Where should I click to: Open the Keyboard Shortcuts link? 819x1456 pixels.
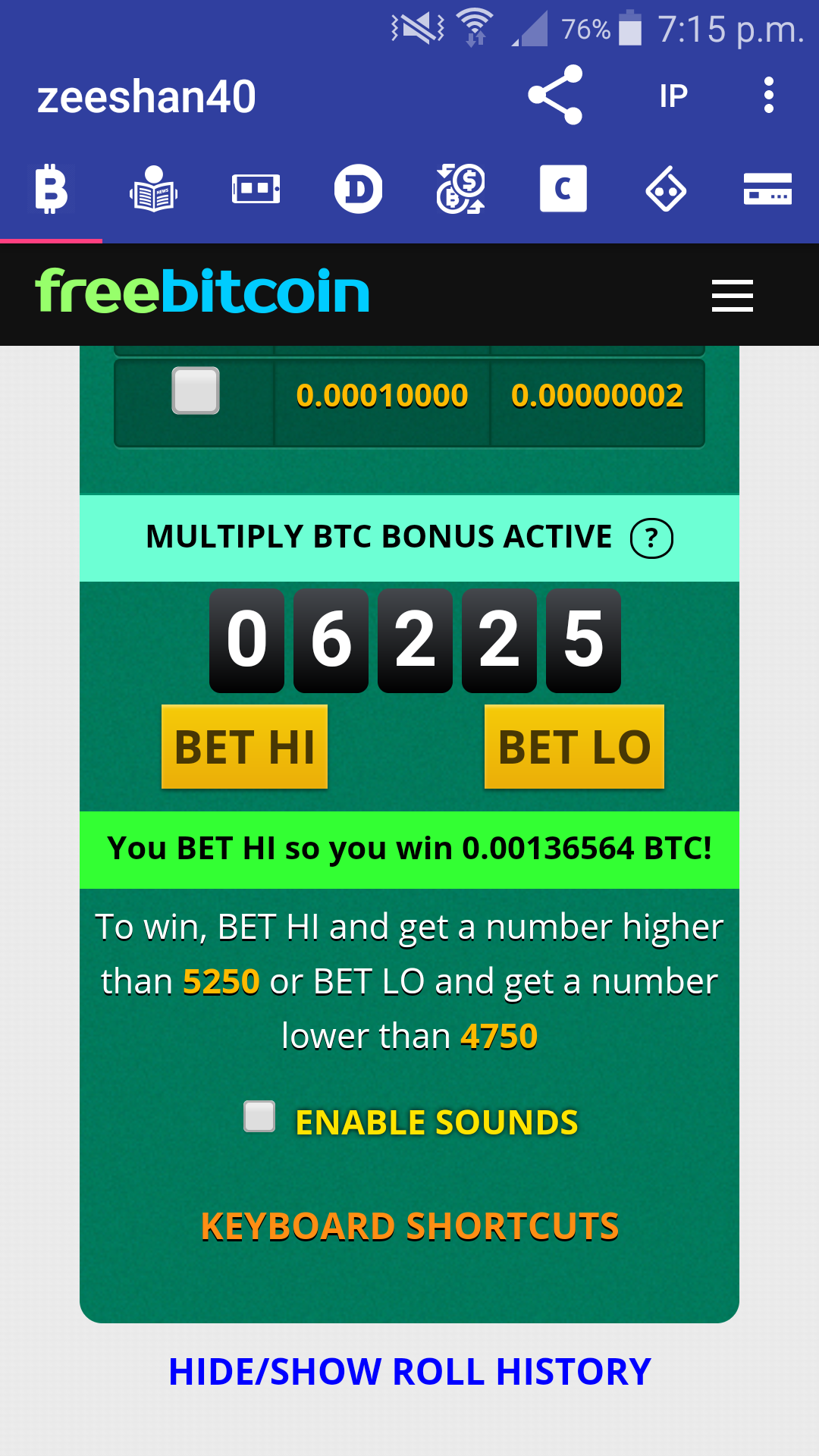coord(409,1226)
